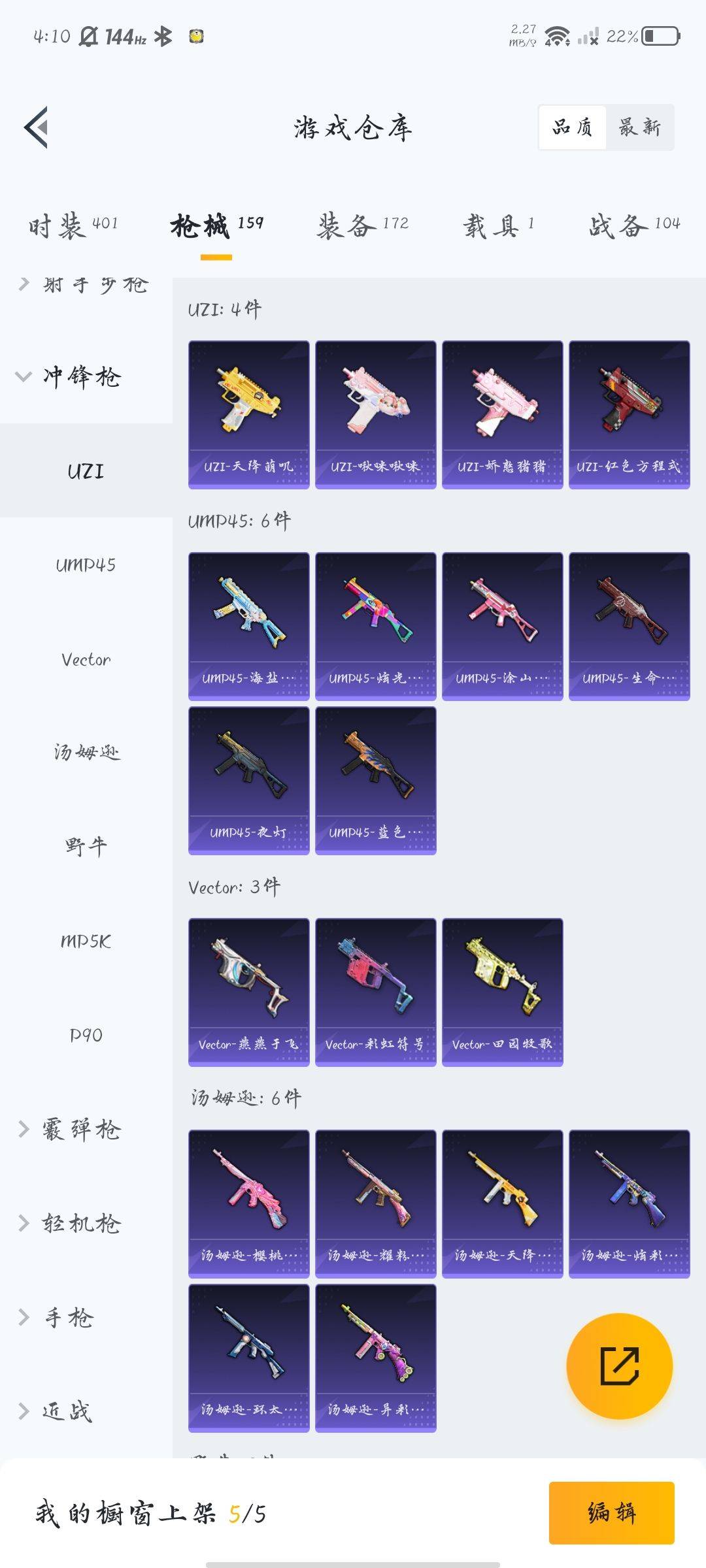
Task: Tap the yellow share floating button
Action: click(619, 1365)
